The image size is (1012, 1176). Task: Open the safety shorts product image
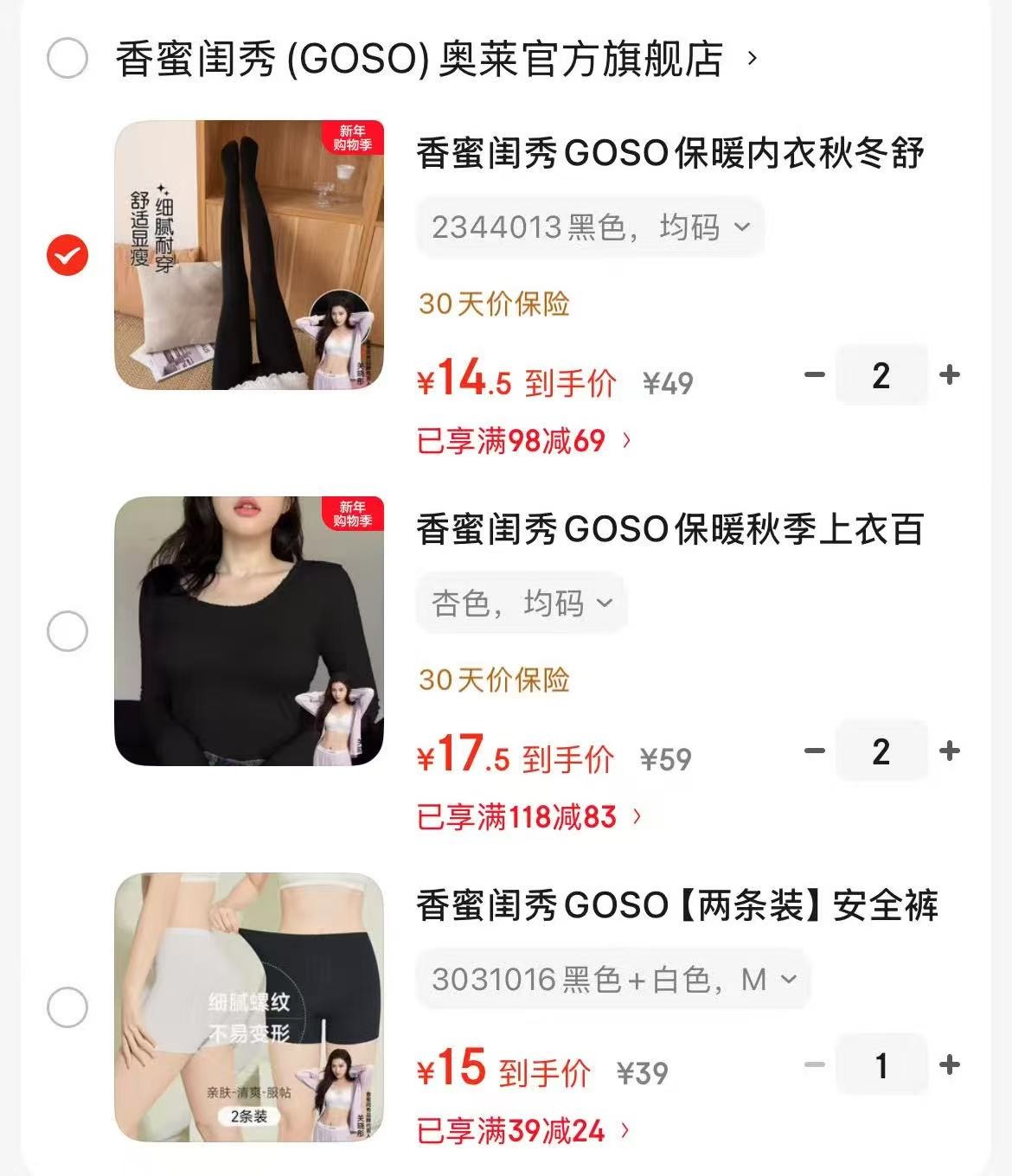click(x=249, y=1007)
